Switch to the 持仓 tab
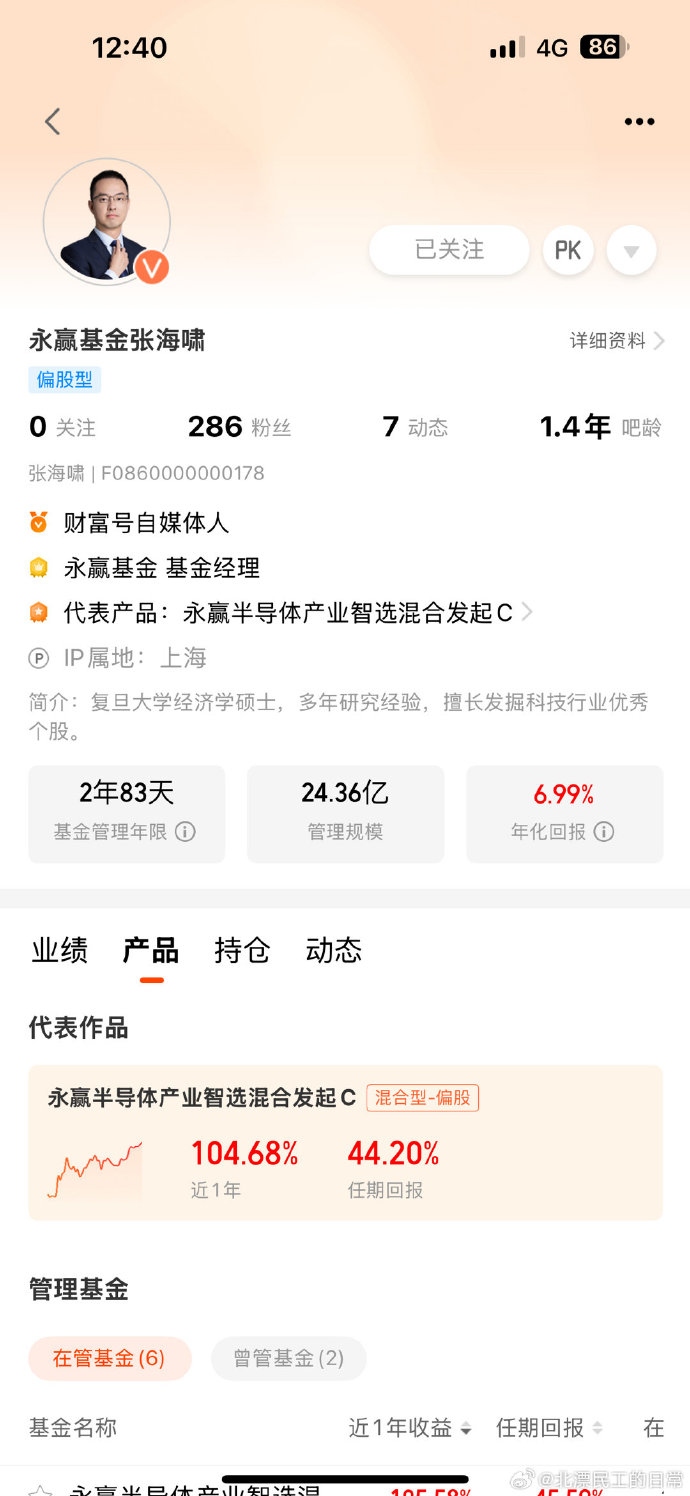The image size is (690, 1496). point(242,950)
